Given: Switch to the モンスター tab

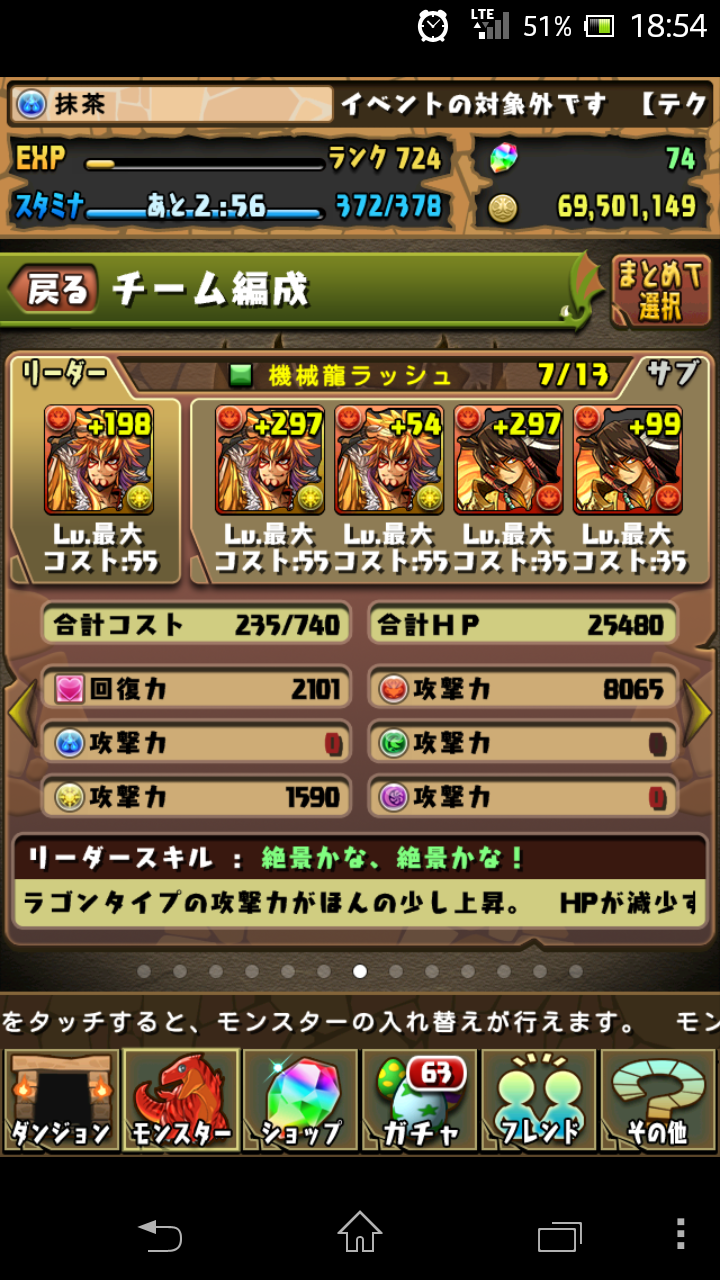Looking at the screenshot, I should point(180,1100).
